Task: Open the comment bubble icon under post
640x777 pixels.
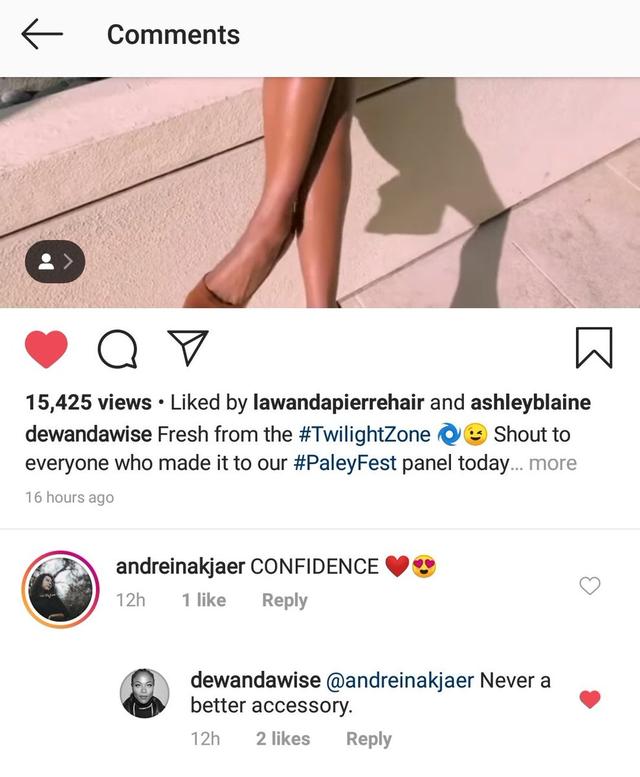Action: (x=117, y=349)
